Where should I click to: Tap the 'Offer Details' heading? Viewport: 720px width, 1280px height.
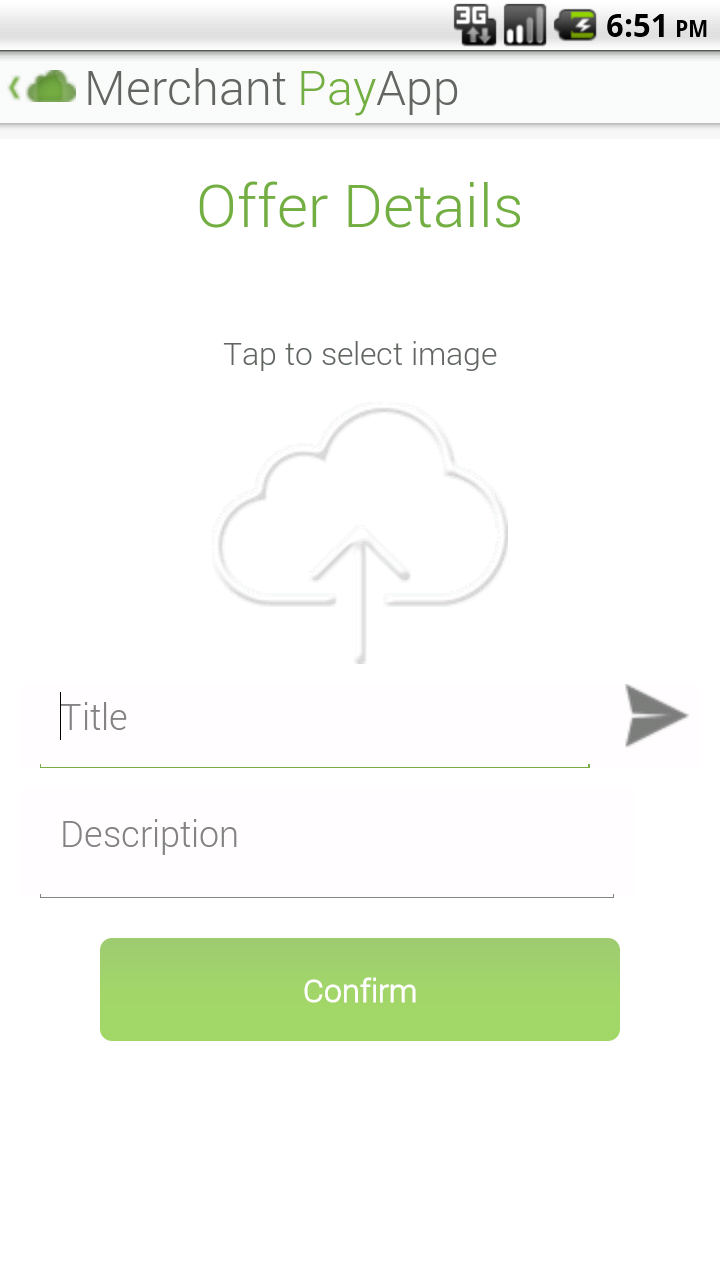[x=360, y=206]
